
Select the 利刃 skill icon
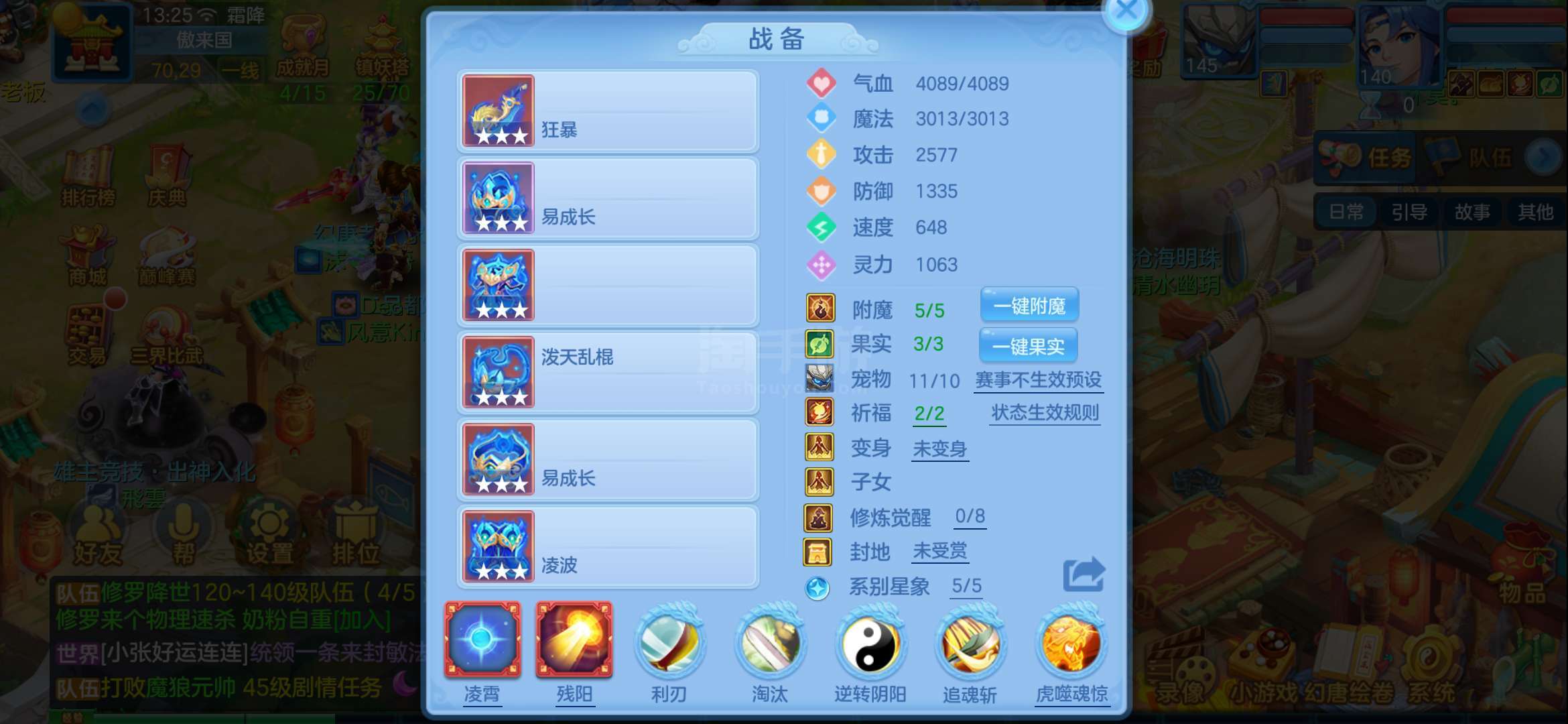(669, 642)
